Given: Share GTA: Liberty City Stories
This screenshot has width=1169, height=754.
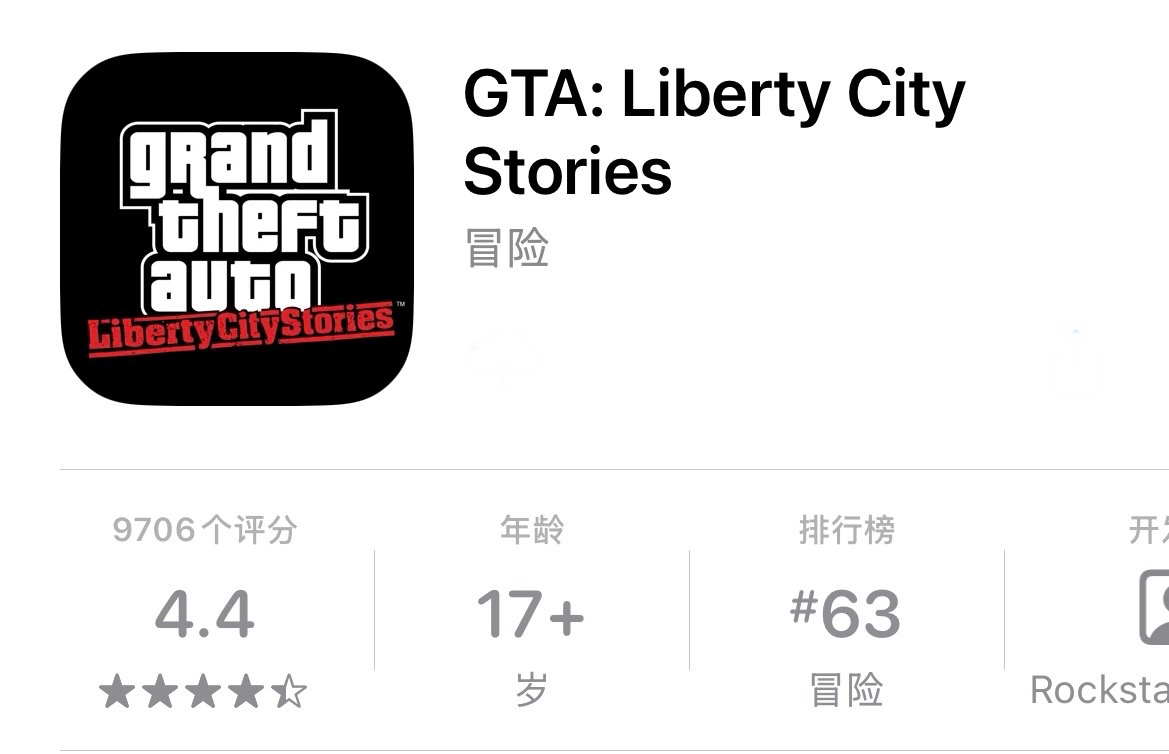Looking at the screenshot, I should (x=1077, y=360).
